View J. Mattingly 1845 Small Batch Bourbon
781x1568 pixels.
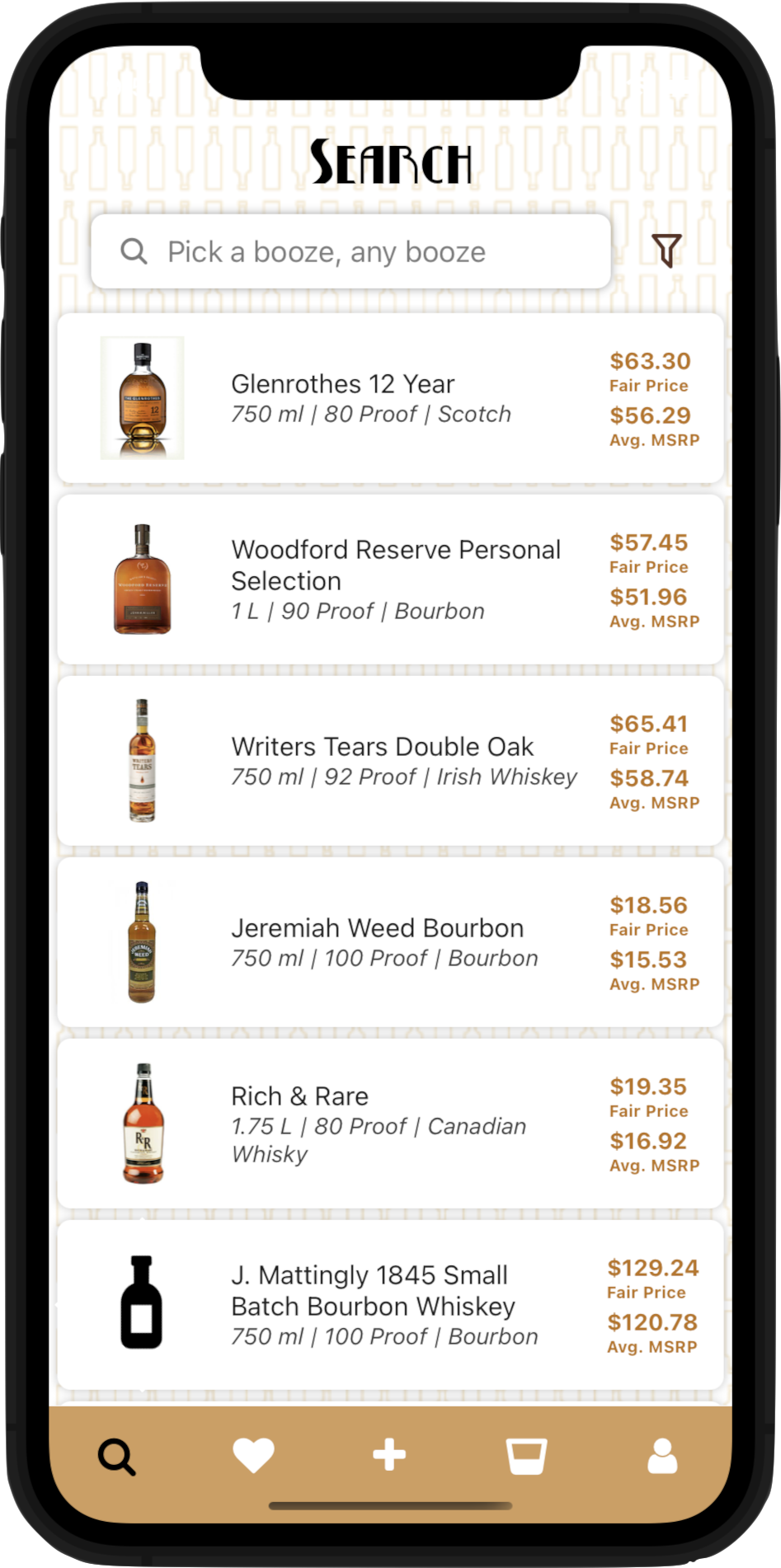tap(390, 1305)
